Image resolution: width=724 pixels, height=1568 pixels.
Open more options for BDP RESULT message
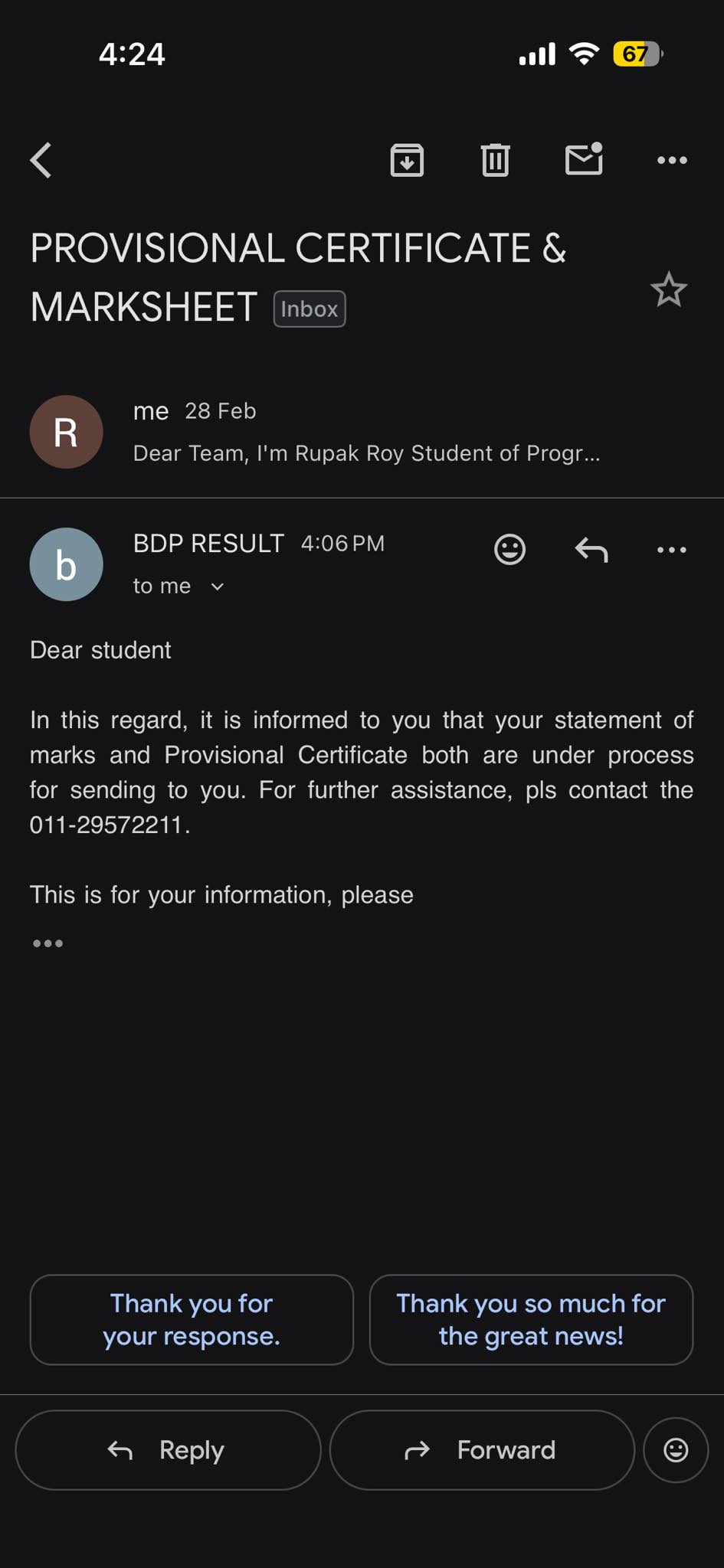[672, 549]
